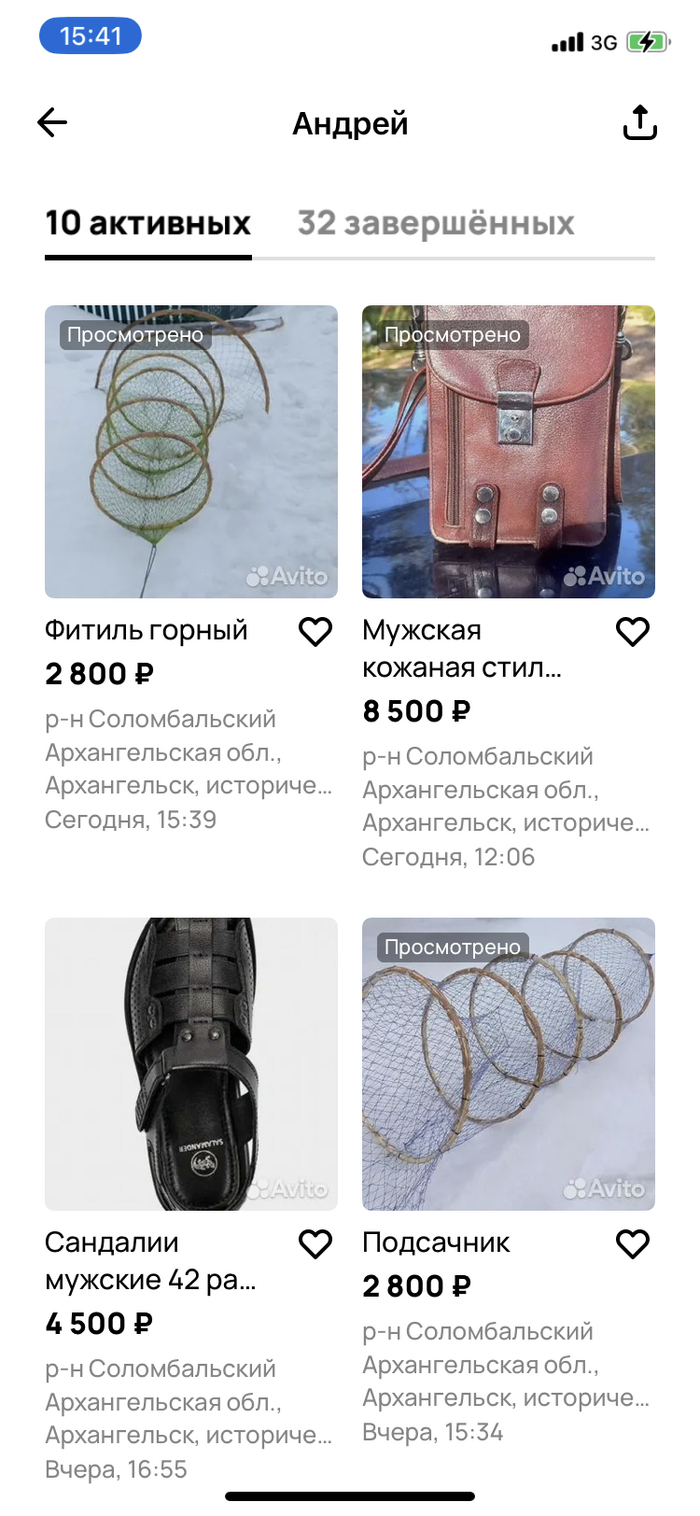
Task: Open the Мужская кожаная bag listing
Action: (508, 452)
